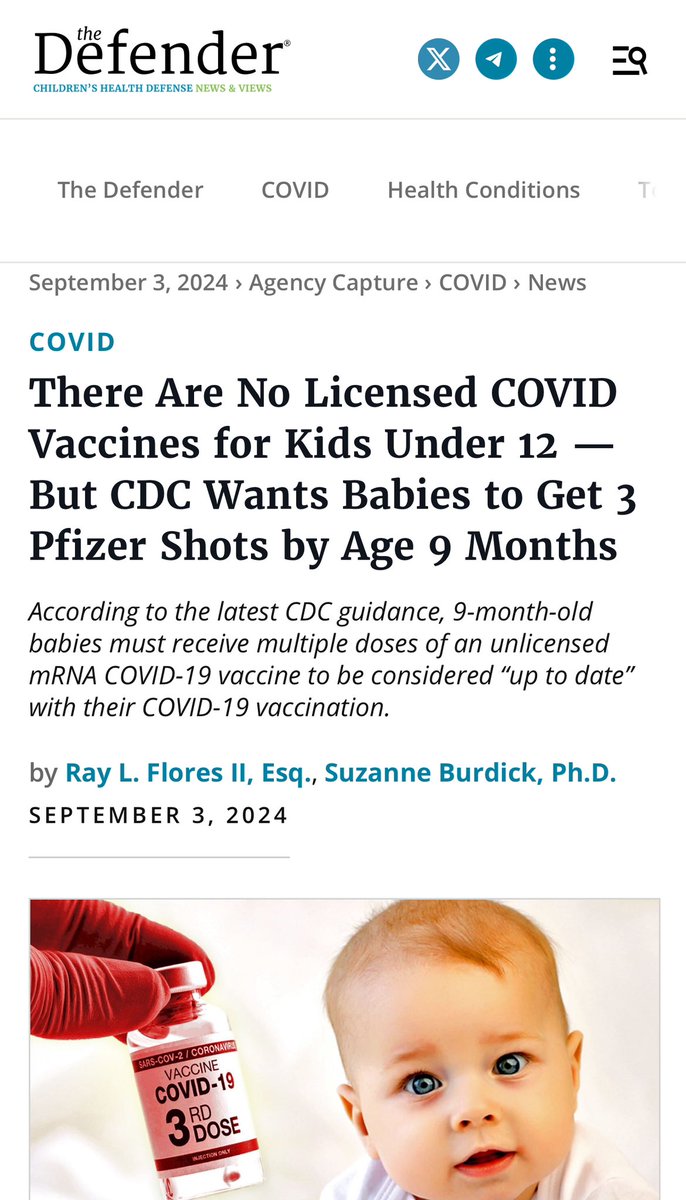This screenshot has width=686, height=1200.
Task: Tap the COVID category label above headline
Action: 72,342
